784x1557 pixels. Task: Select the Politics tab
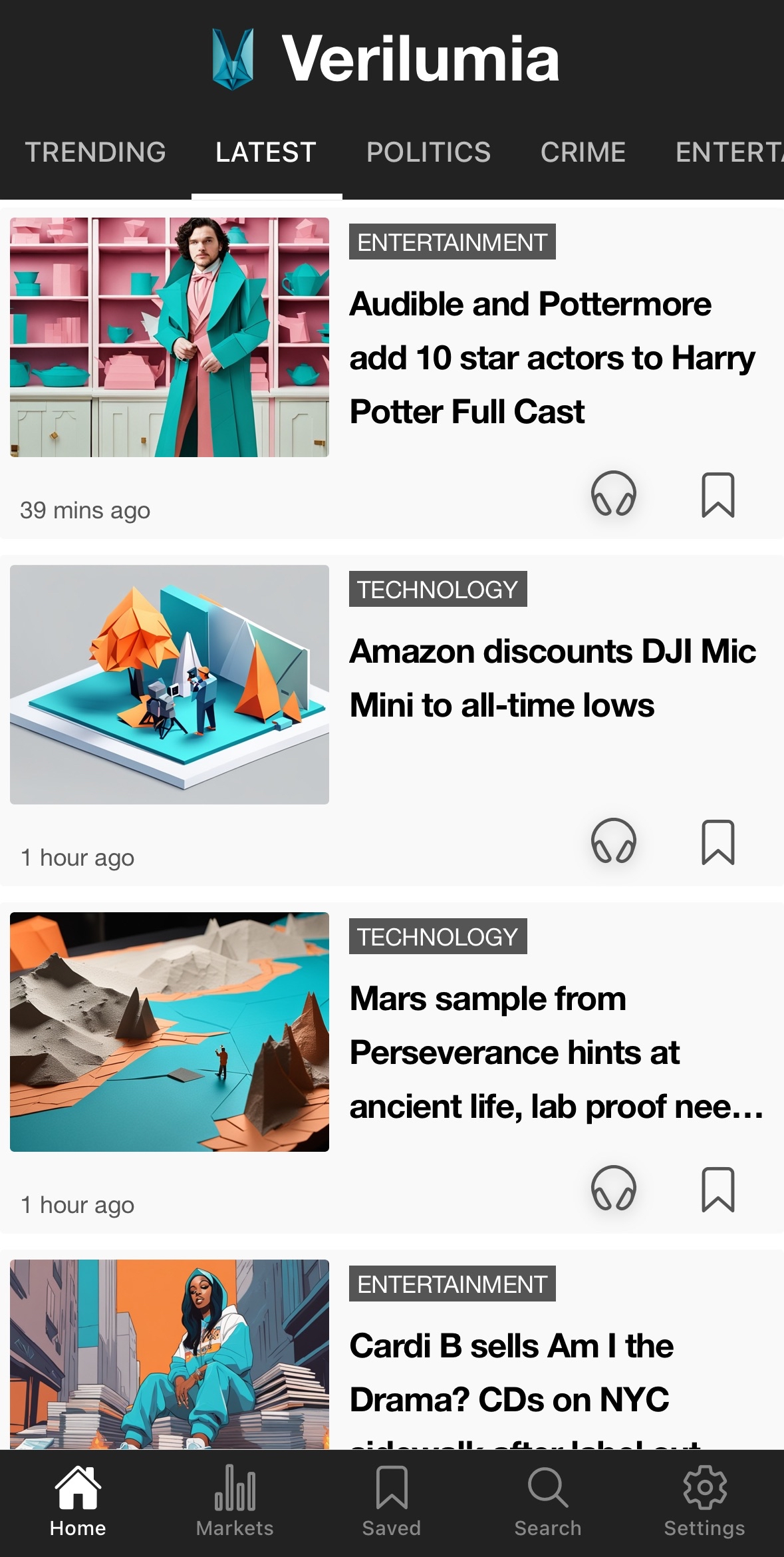pyautogui.click(x=428, y=152)
